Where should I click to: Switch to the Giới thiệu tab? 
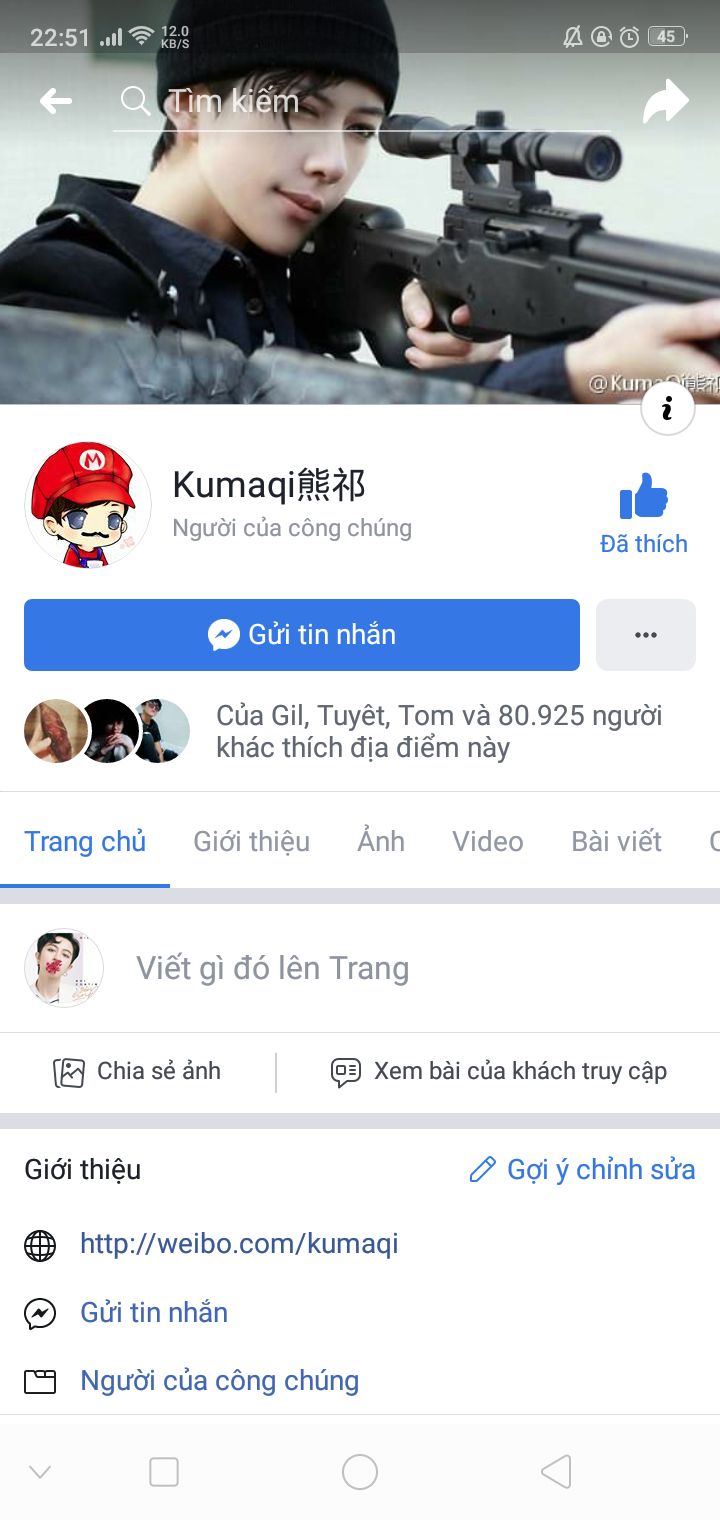click(x=251, y=842)
